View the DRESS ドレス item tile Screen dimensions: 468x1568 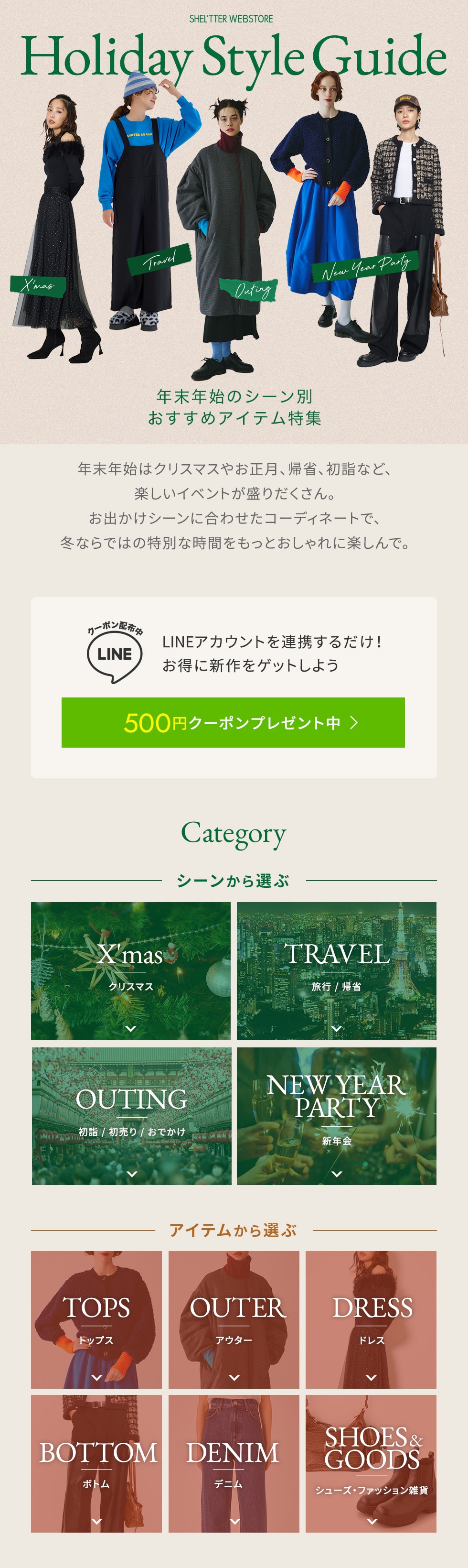click(371, 1319)
